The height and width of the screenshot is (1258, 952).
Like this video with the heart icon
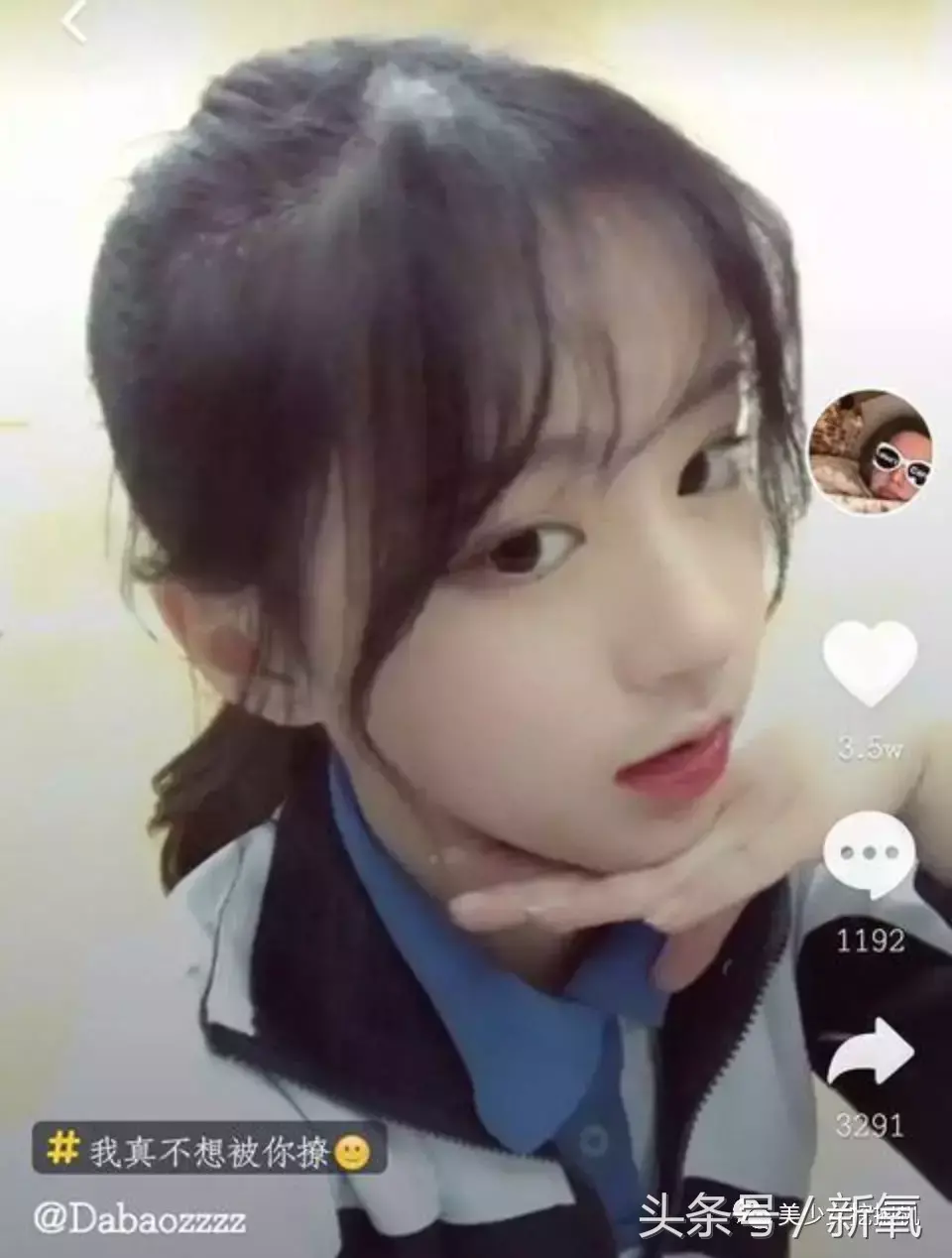tap(870, 664)
